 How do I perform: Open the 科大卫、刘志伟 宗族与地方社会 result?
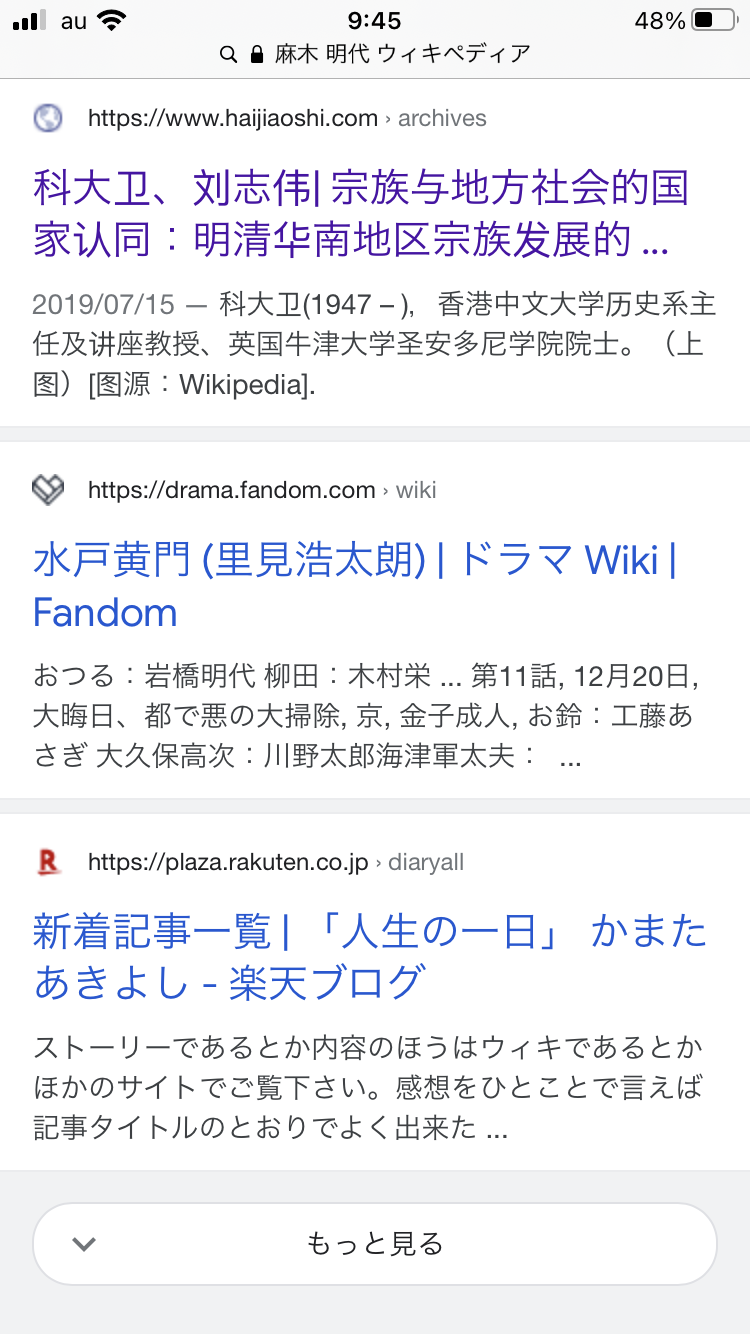coord(361,213)
